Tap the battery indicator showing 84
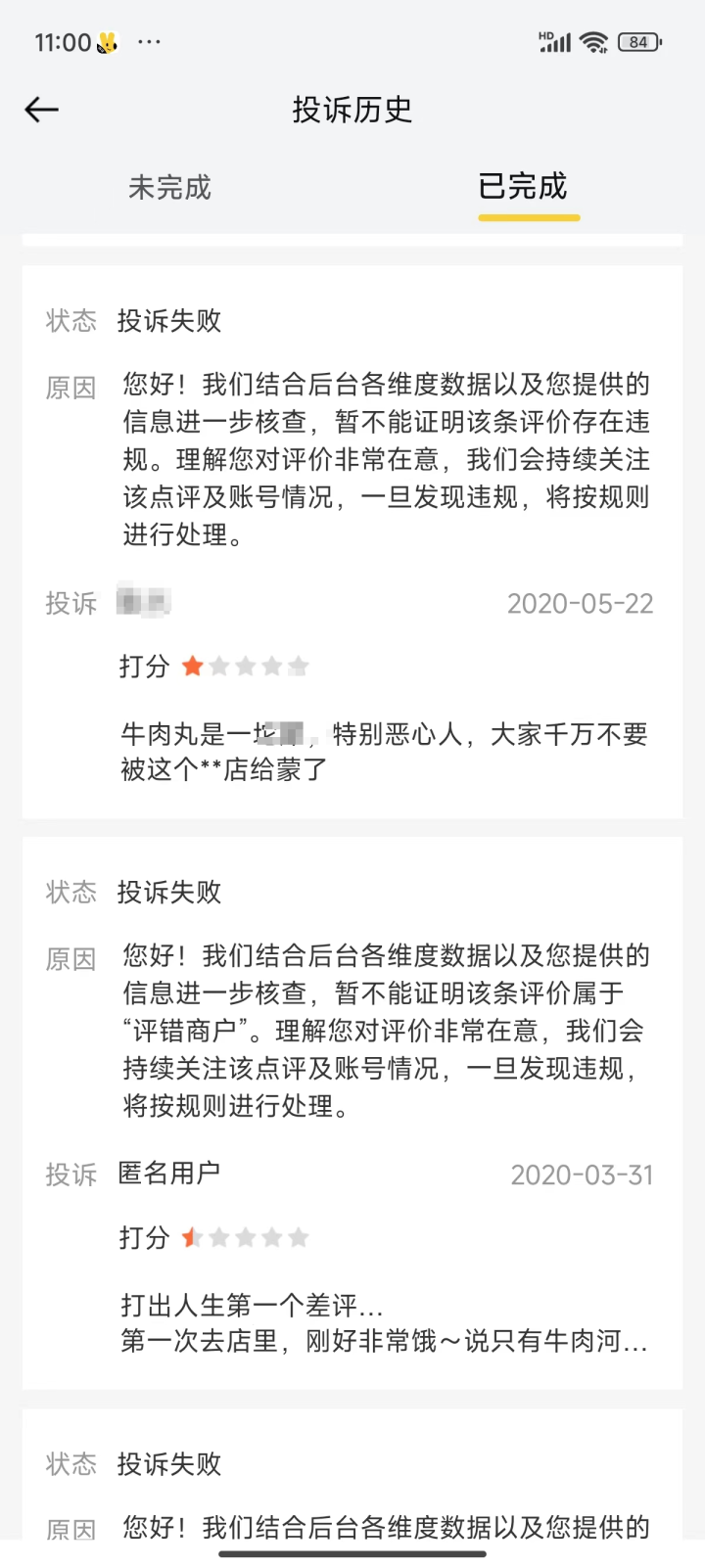 tap(641, 41)
